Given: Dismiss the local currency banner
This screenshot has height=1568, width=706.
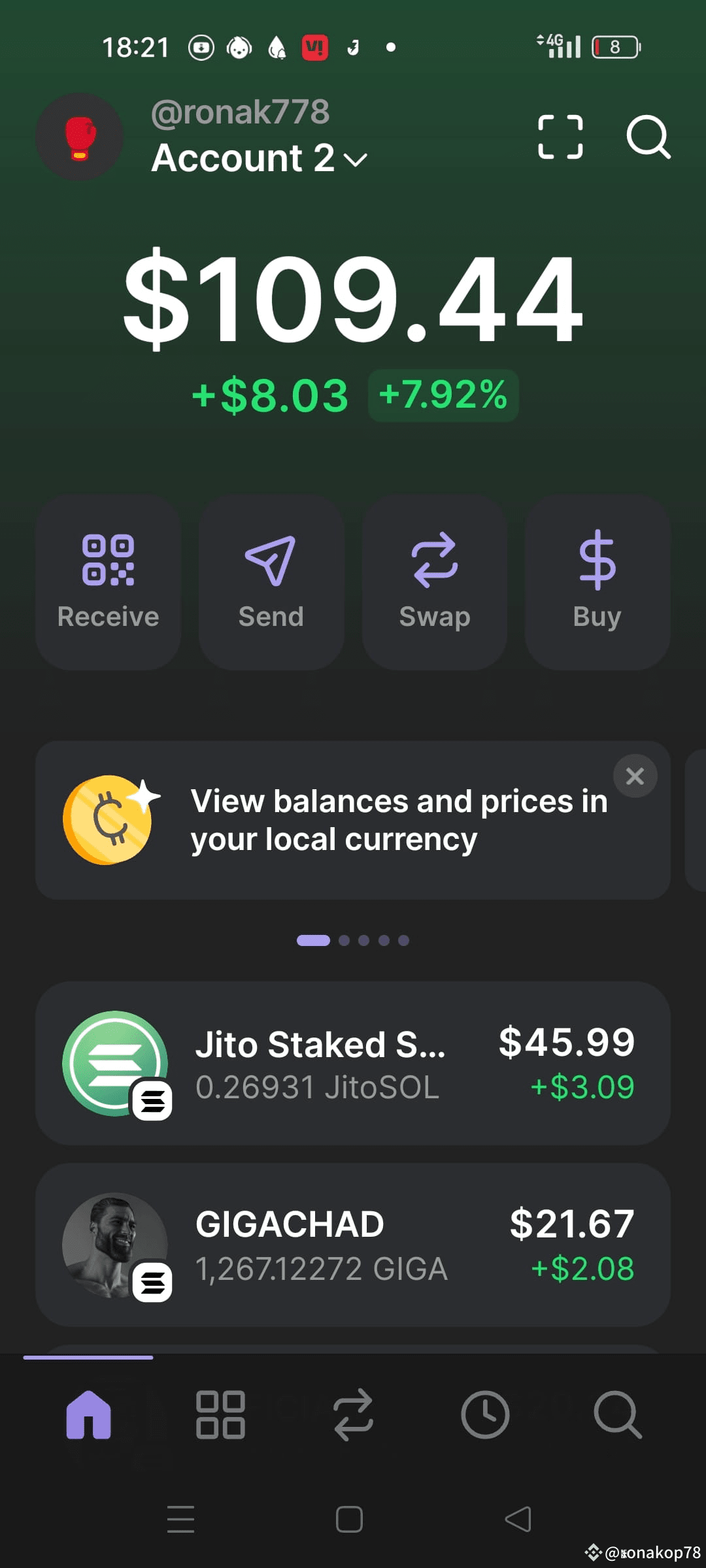Looking at the screenshot, I should pyautogui.click(x=635, y=776).
